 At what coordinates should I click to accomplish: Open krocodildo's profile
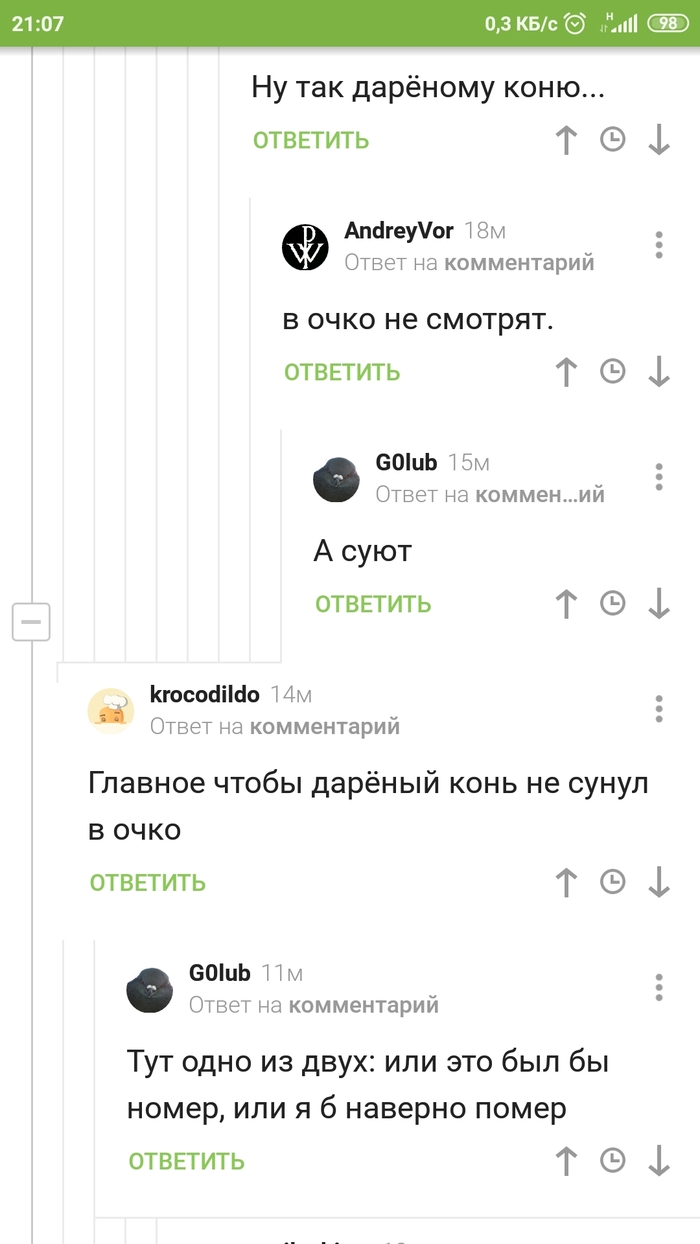click(x=204, y=694)
